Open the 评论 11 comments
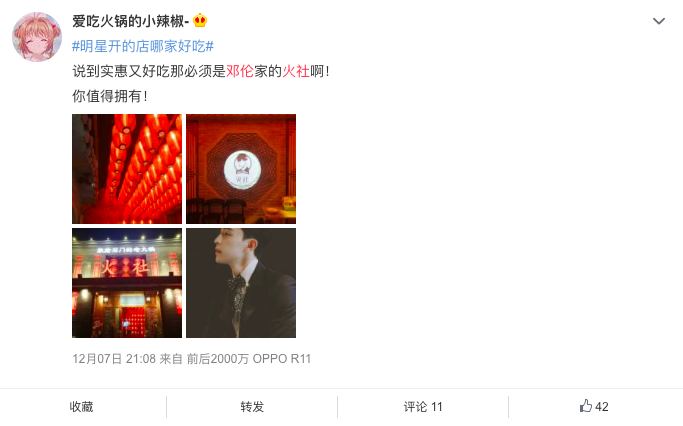Image resolution: width=683 pixels, height=426 pixels. [423, 407]
